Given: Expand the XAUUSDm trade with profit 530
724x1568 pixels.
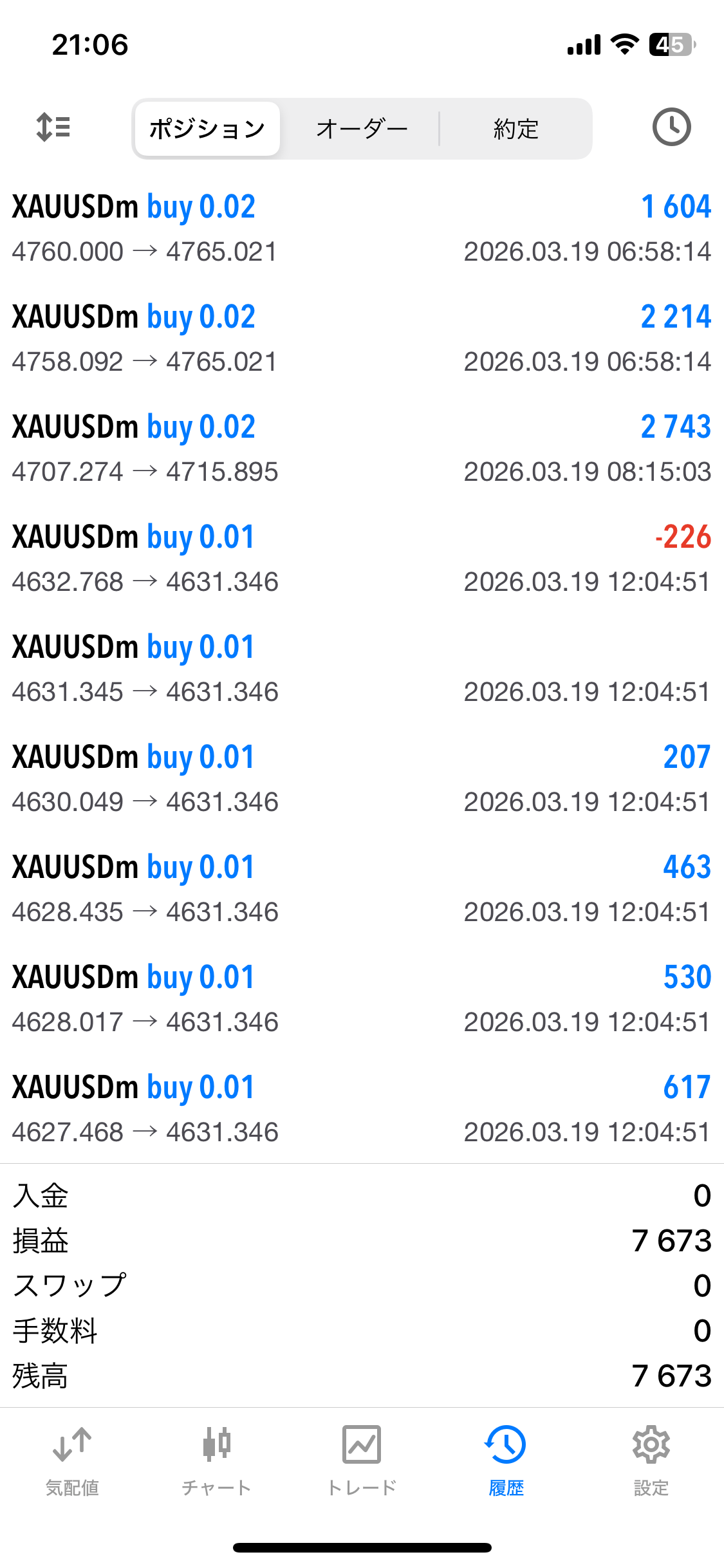Looking at the screenshot, I should pyautogui.click(x=362, y=999).
